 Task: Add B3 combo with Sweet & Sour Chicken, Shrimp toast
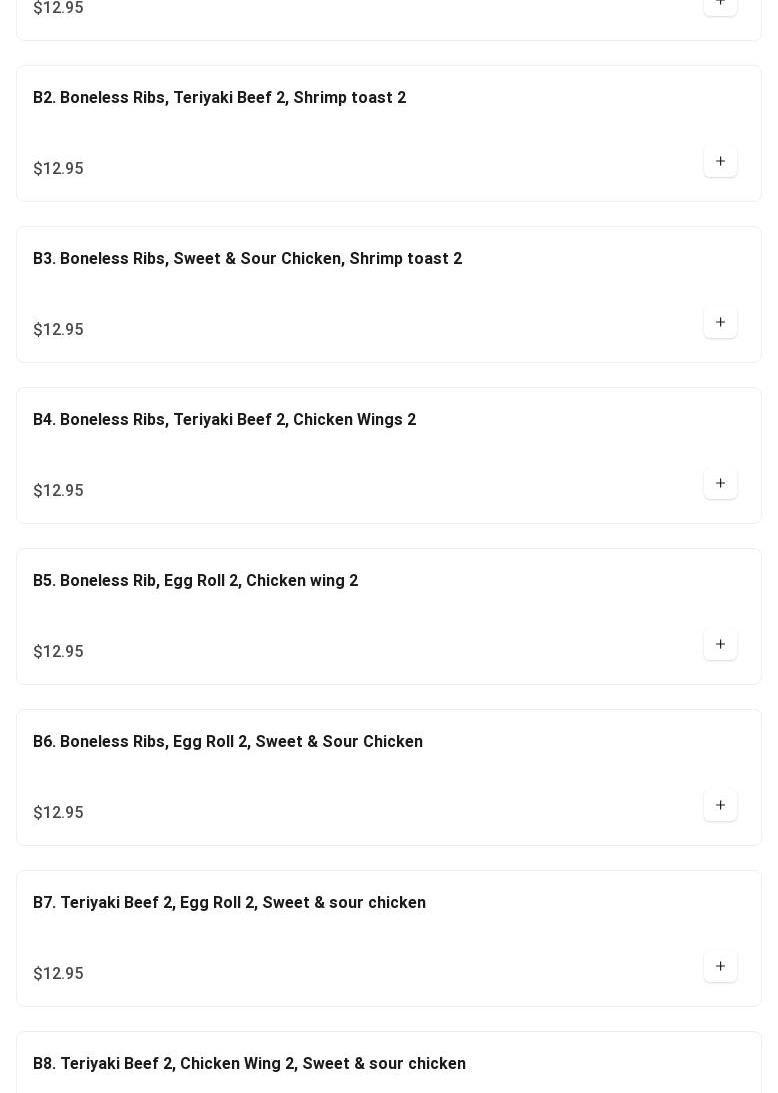tap(720, 323)
